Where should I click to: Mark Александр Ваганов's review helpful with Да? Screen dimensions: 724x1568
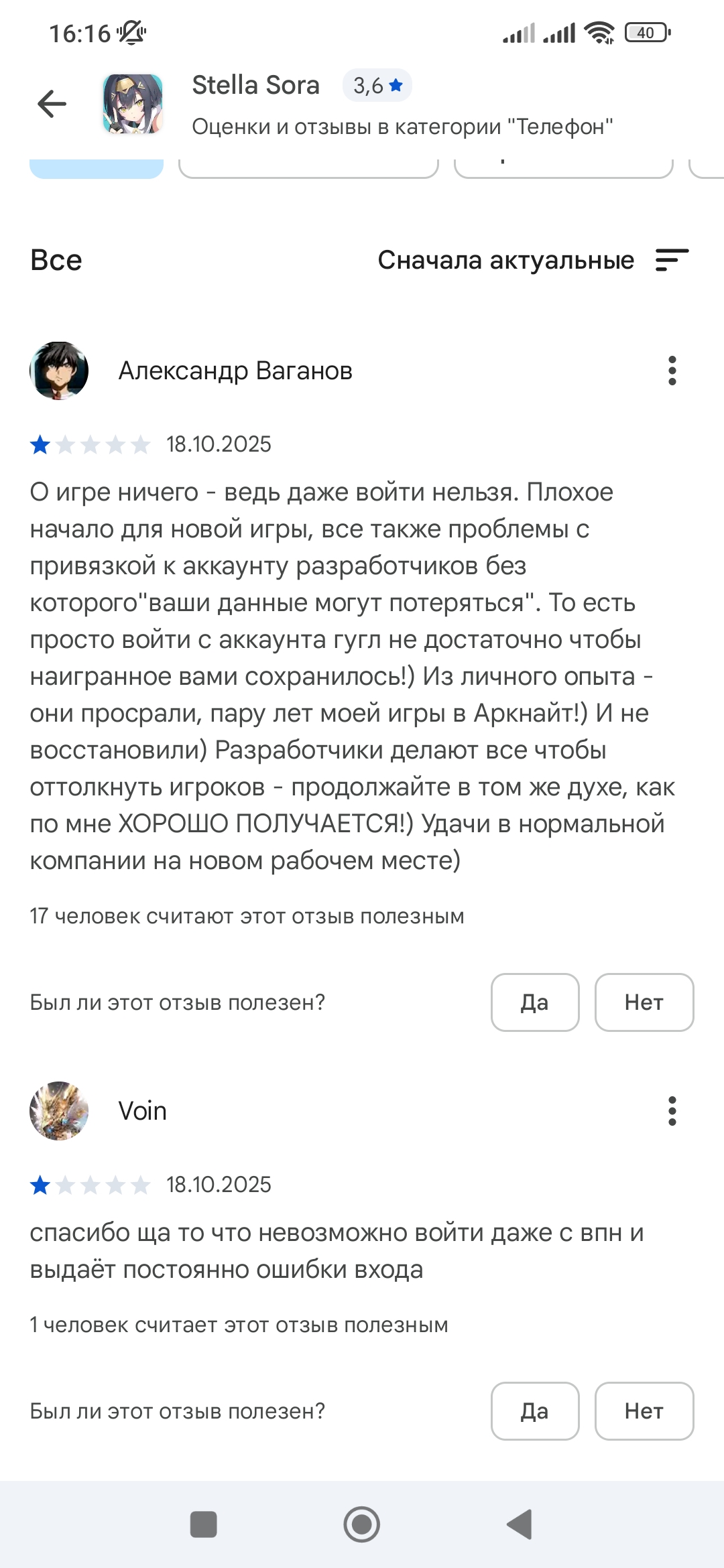point(534,1002)
